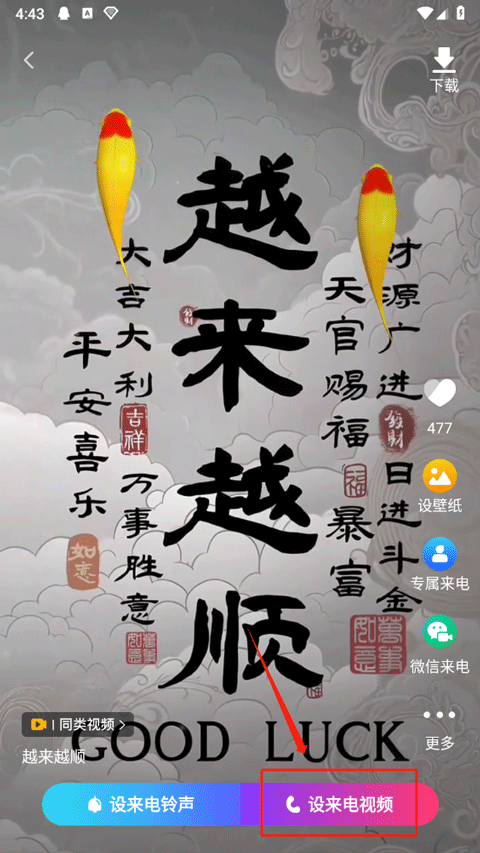Viewport: 480px width, 853px height.
Task: Tap 设来电视频 to set call video
Action: pos(340,804)
